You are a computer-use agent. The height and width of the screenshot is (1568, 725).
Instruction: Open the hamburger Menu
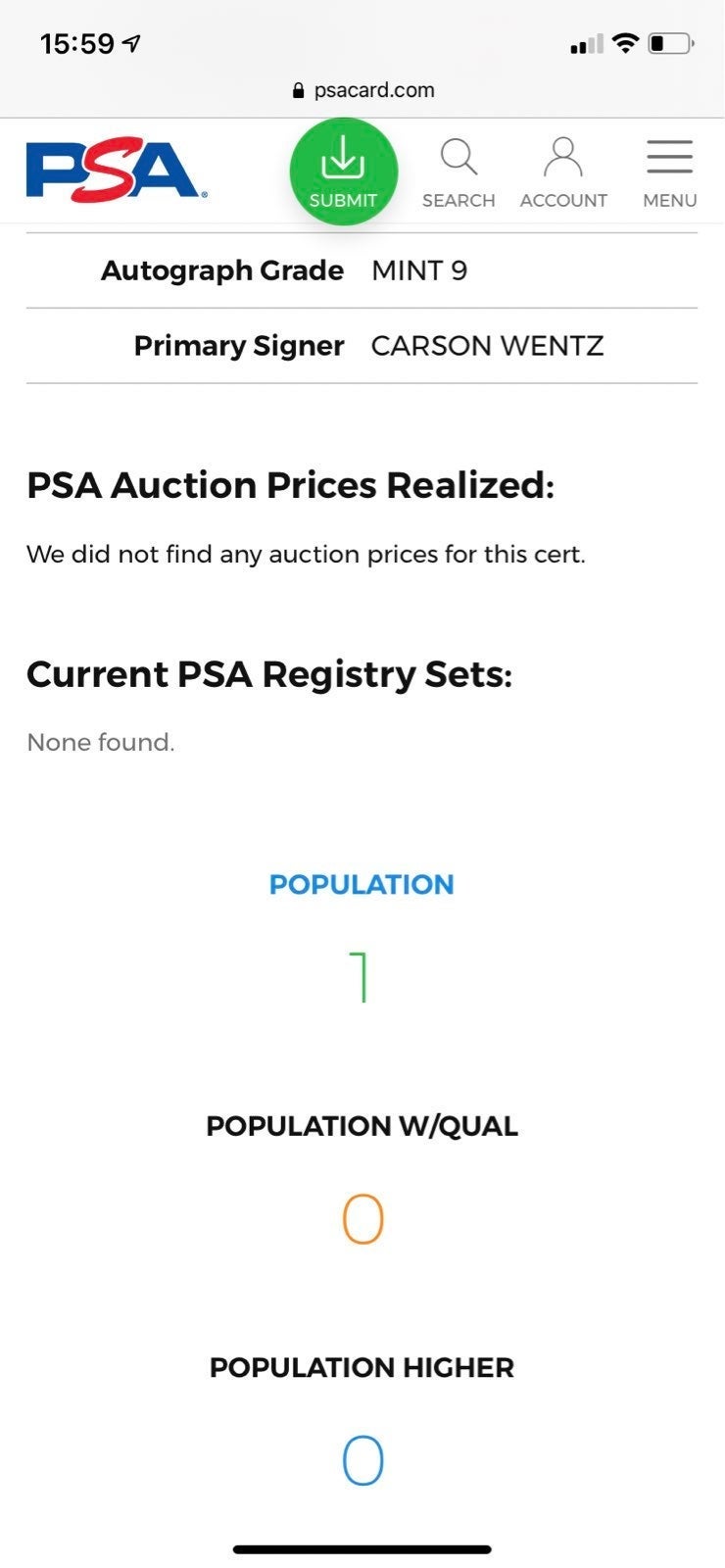670,173
